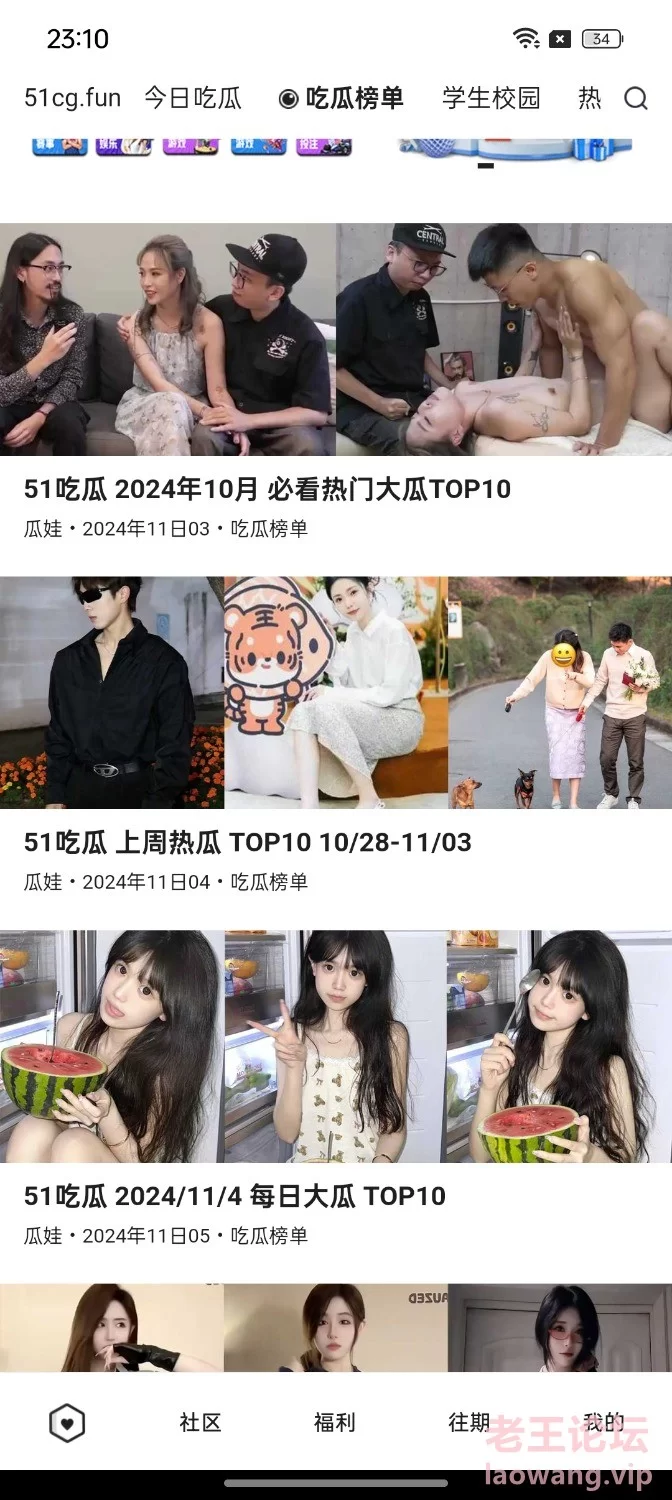Tap the hexagon heart home icon
This screenshot has height=1500, width=672.
[67, 1423]
